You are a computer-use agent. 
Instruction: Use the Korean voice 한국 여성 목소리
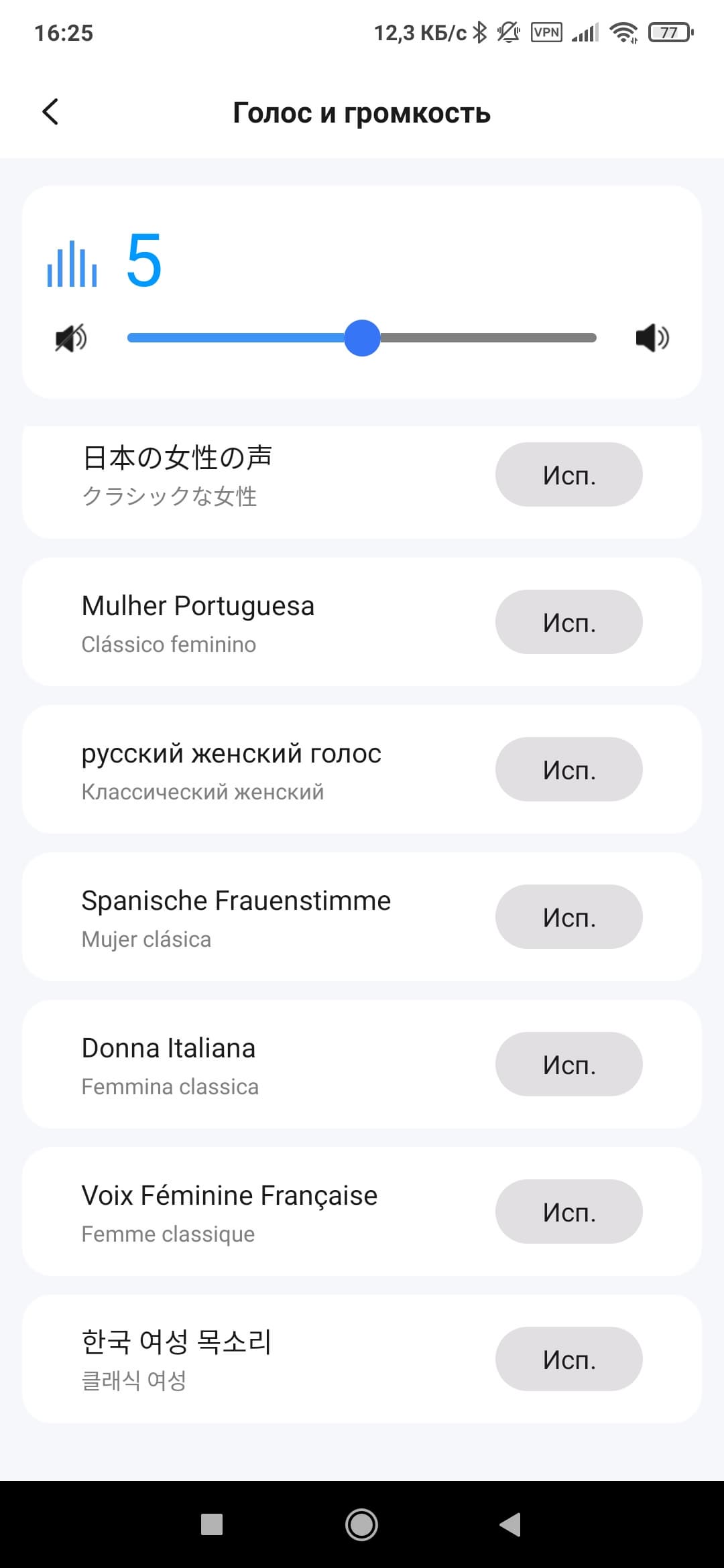coord(568,1359)
